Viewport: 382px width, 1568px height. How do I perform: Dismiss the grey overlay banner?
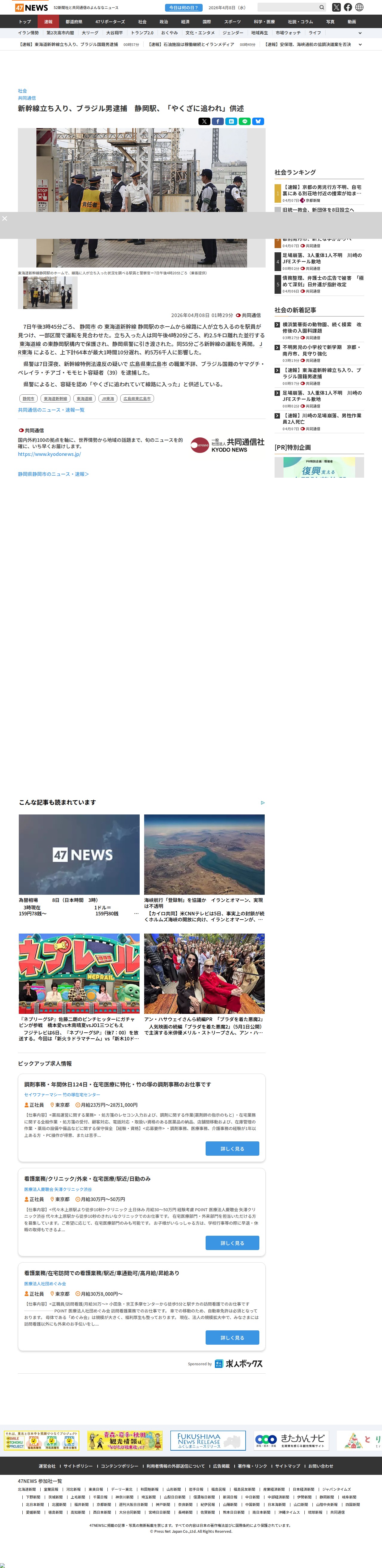coord(5,218)
